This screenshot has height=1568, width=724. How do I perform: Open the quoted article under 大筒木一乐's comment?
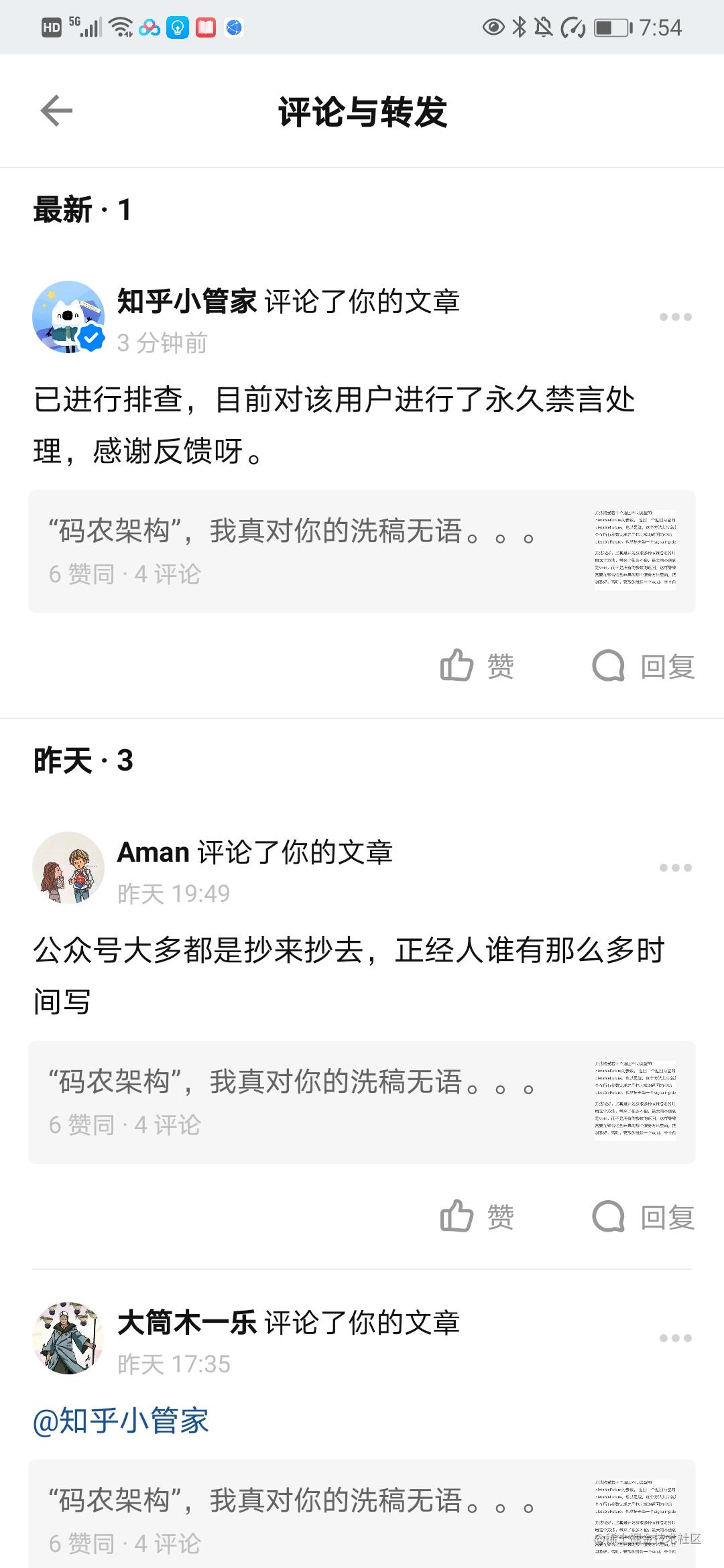click(x=362, y=1518)
